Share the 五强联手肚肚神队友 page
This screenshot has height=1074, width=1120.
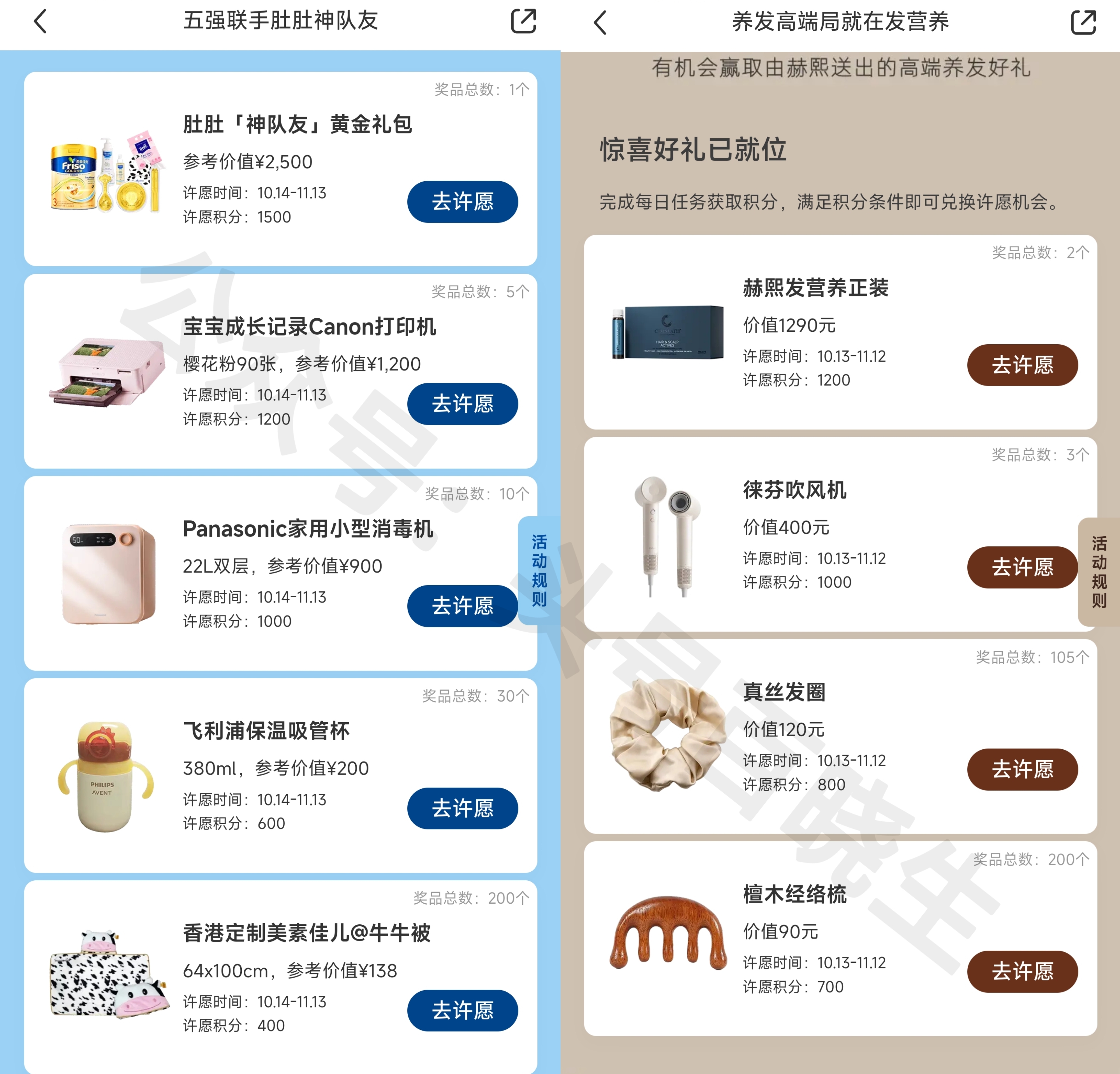(x=523, y=21)
